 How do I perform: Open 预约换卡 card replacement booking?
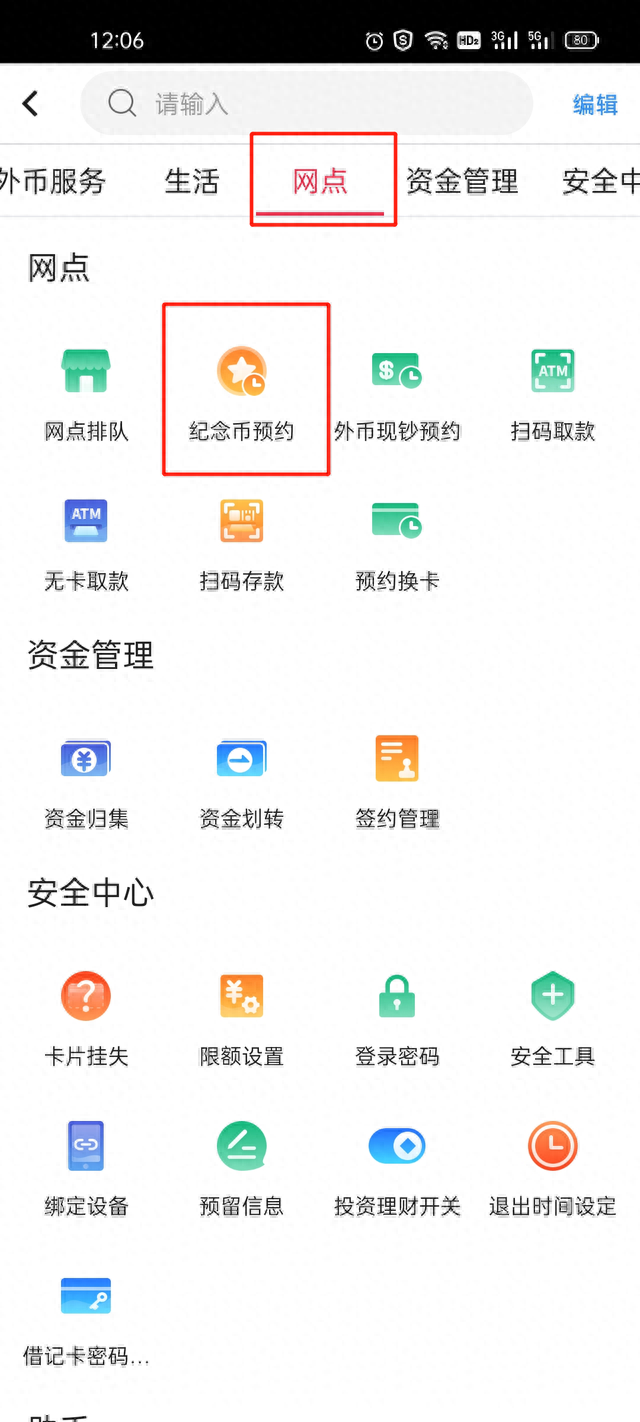397,544
